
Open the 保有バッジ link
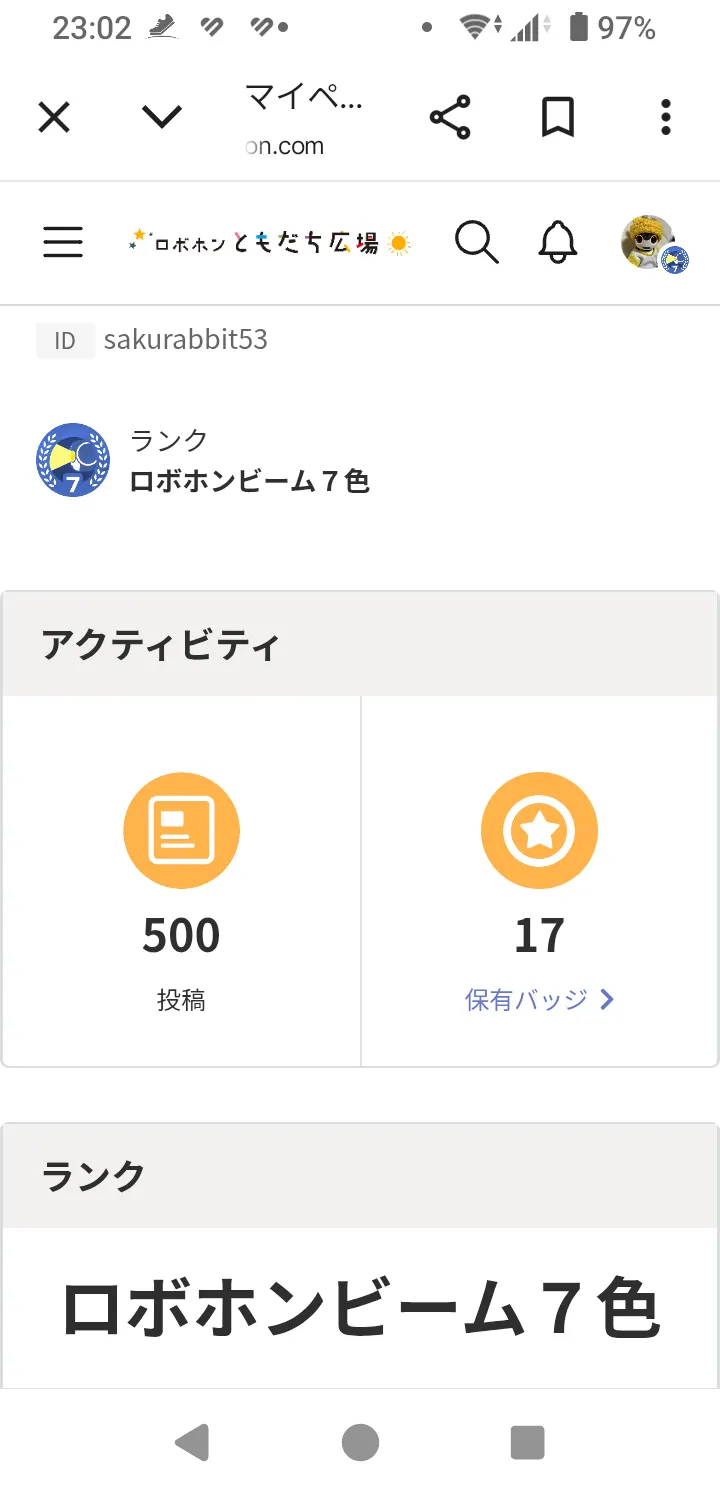coord(528,1000)
